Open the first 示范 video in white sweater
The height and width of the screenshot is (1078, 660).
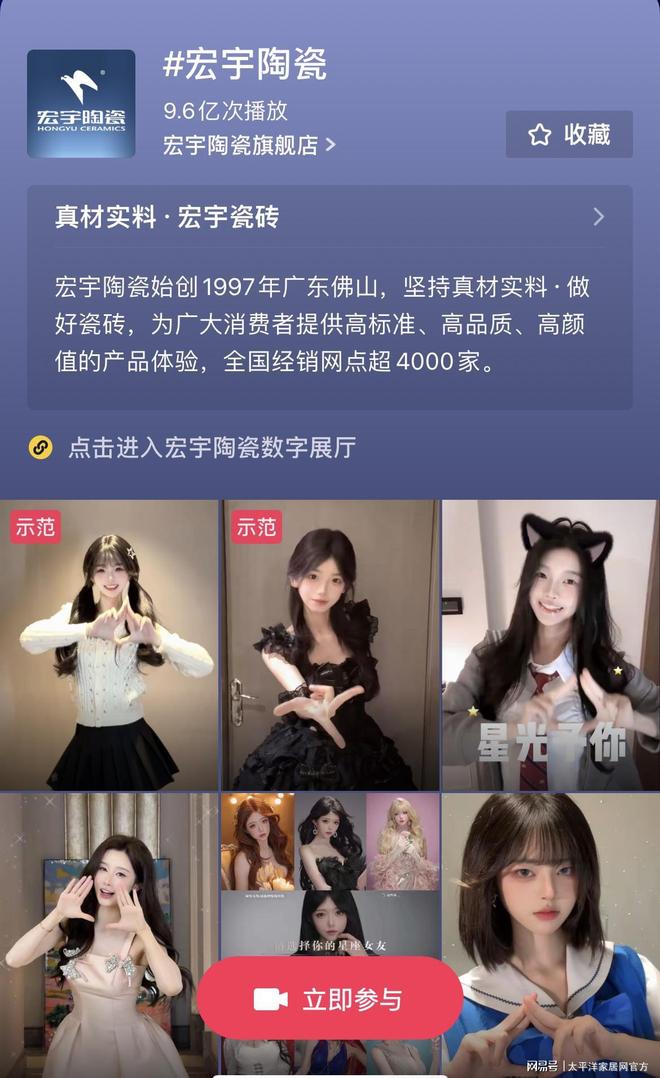pyautogui.click(x=109, y=645)
